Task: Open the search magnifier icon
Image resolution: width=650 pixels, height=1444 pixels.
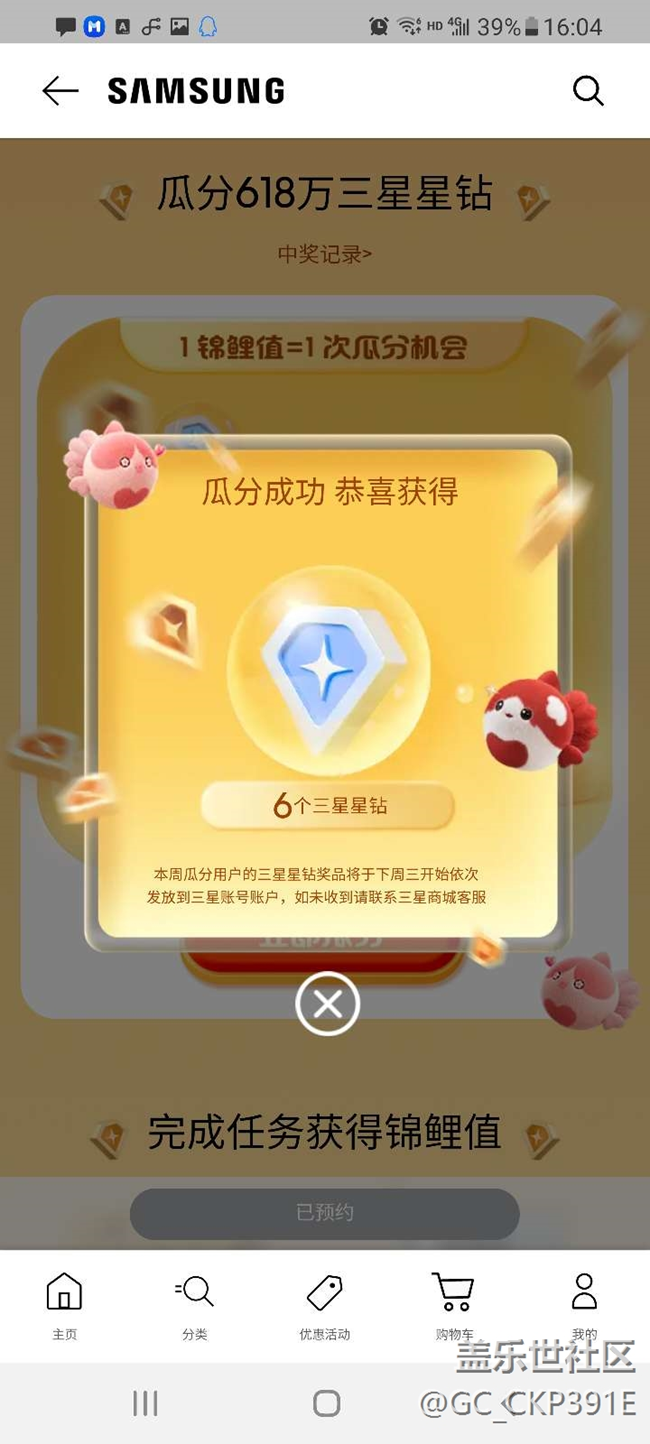Action: pos(588,91)
